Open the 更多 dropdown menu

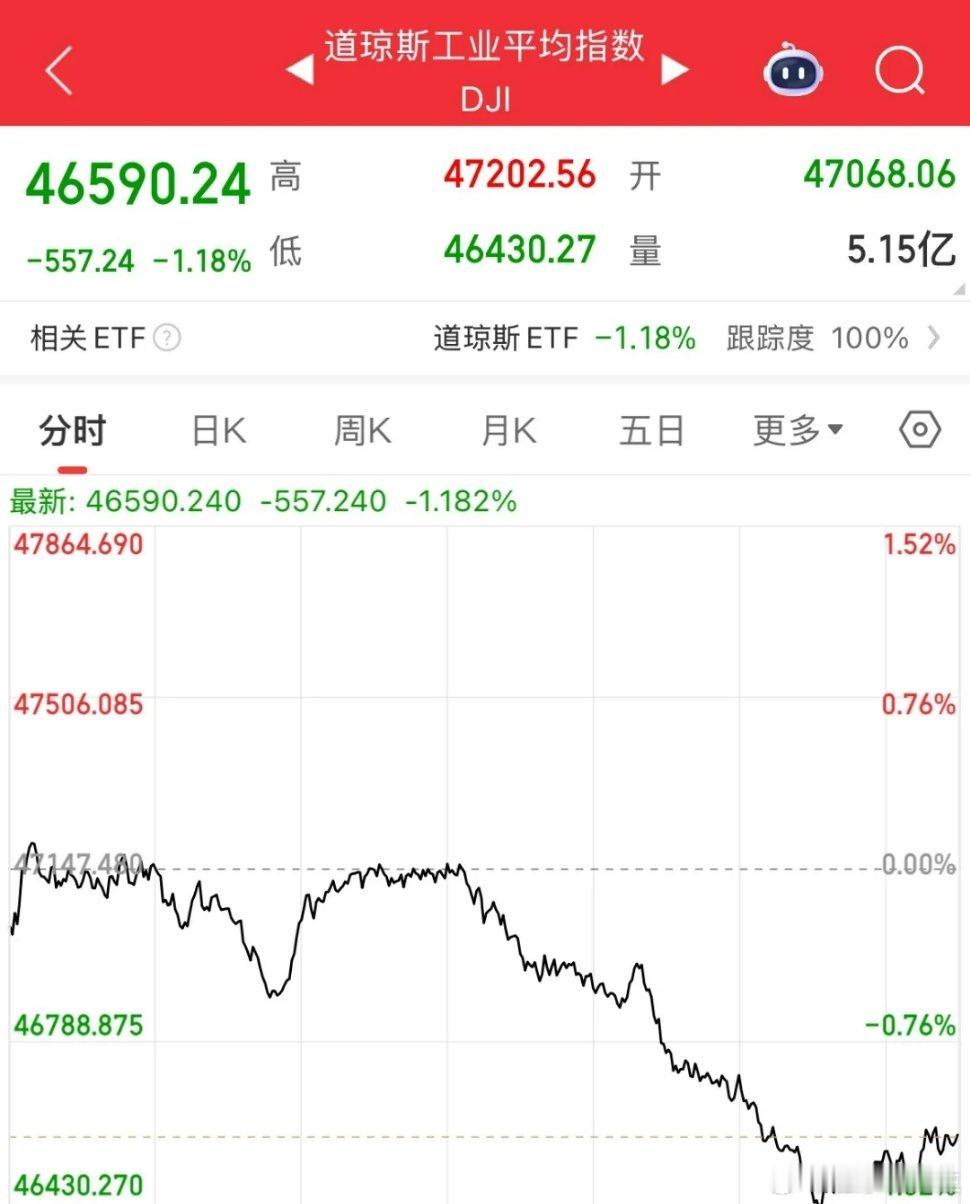point(796,428)
